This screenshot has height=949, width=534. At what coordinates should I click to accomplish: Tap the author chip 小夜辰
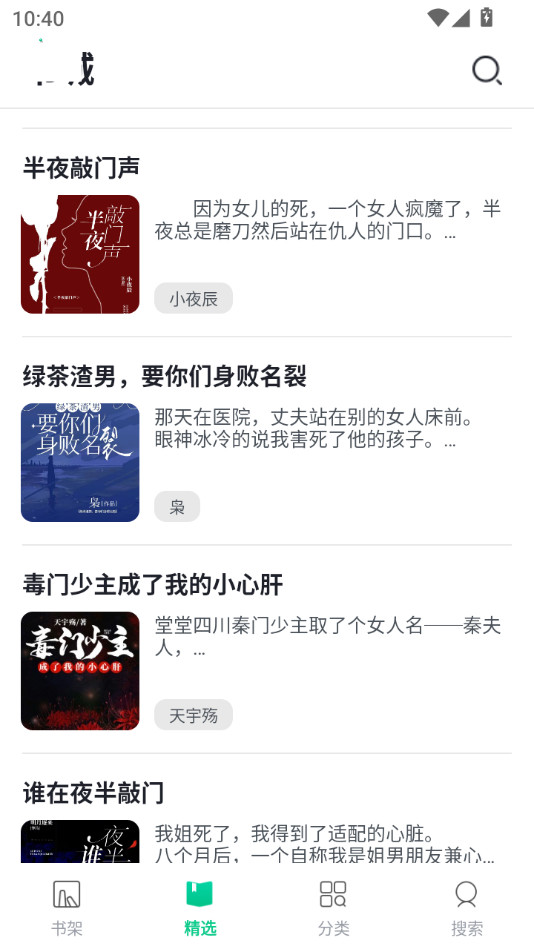[x=193, y=298]
